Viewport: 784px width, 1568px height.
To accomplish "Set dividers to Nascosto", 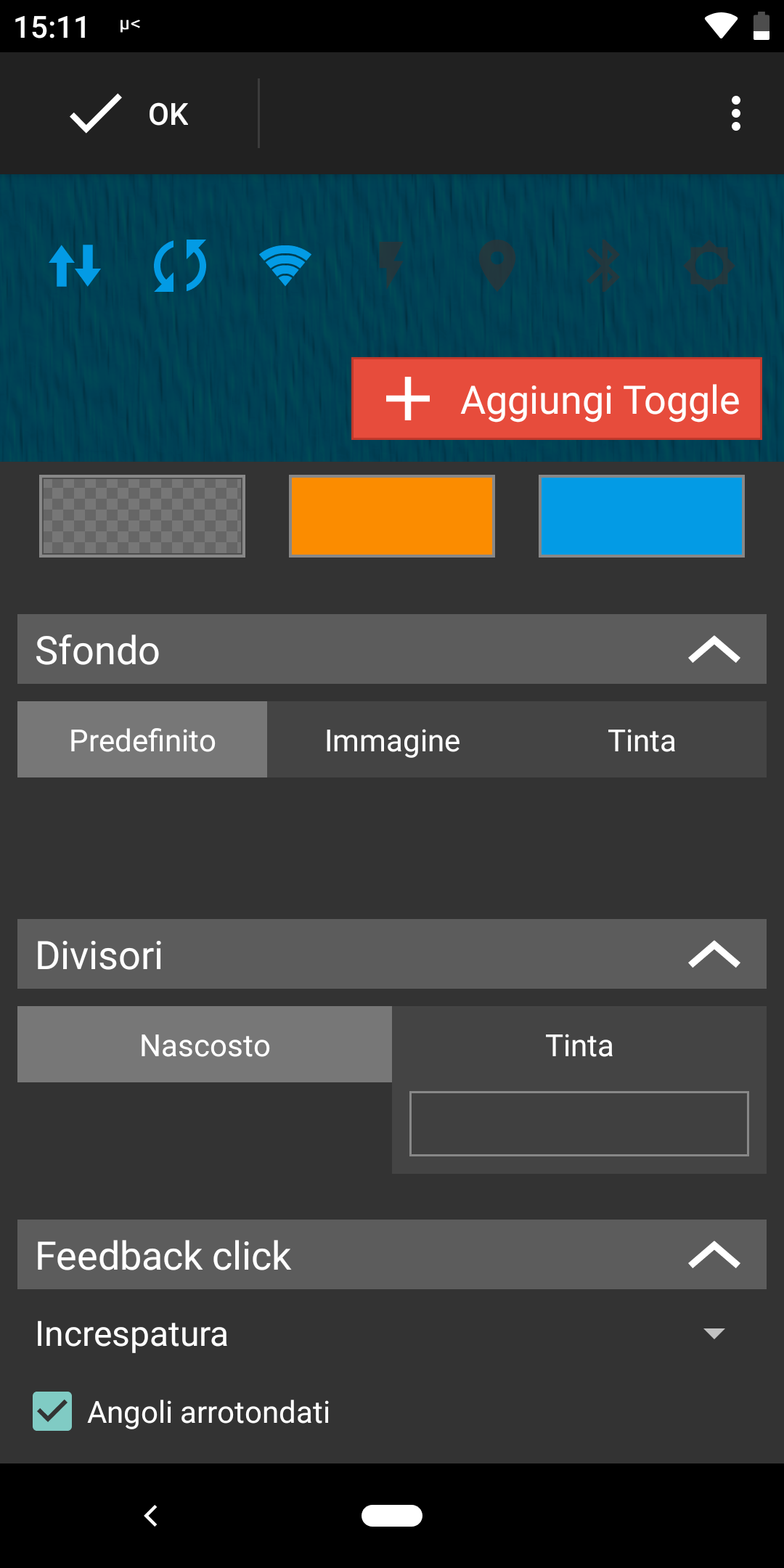I will pos(205,1045).
